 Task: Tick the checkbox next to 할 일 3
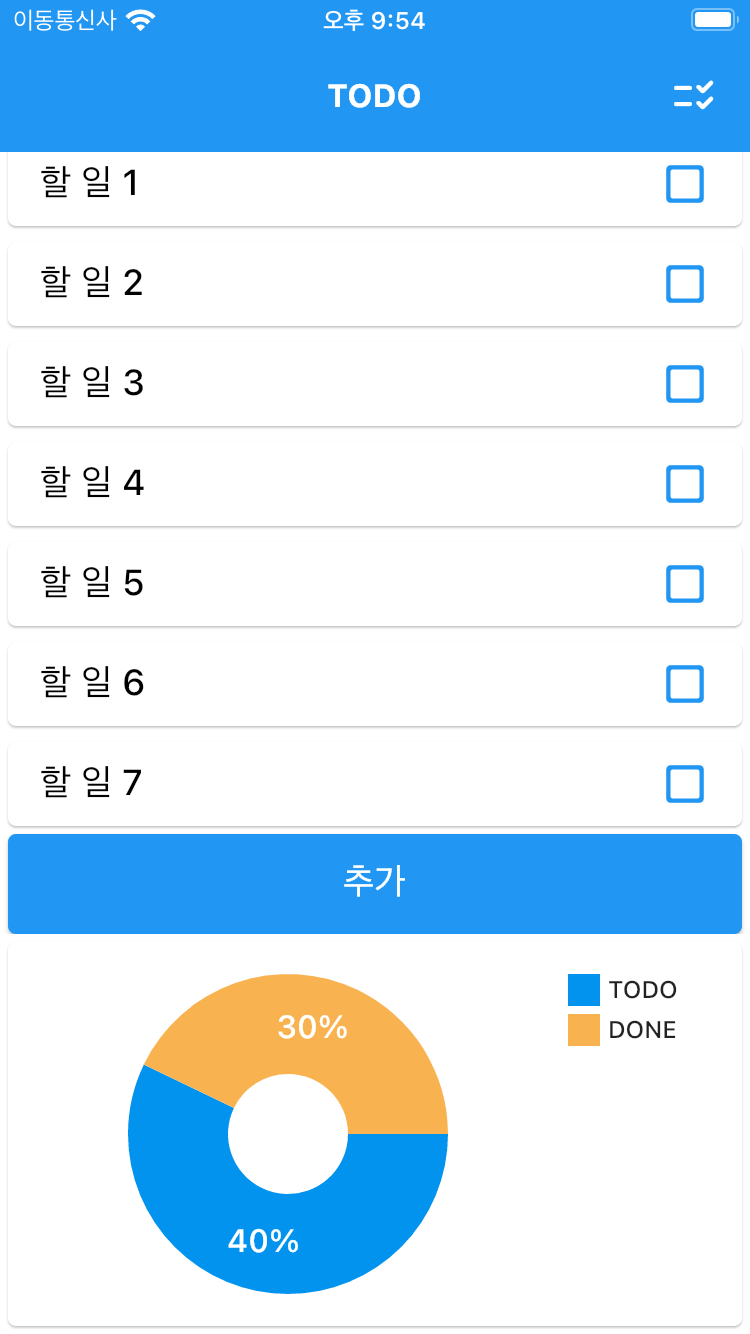click(685, 384)
